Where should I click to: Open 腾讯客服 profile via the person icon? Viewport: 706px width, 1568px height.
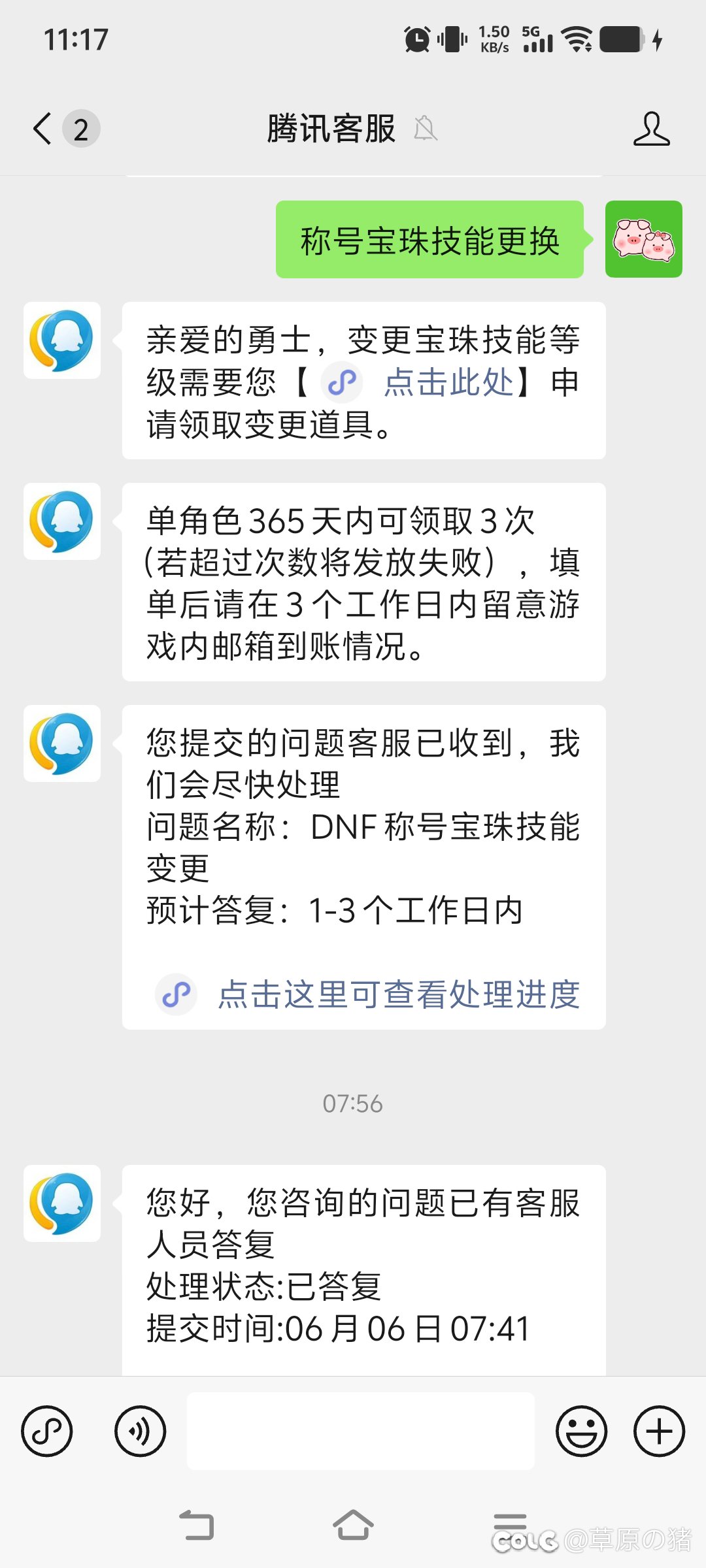(x=651, y=128)
